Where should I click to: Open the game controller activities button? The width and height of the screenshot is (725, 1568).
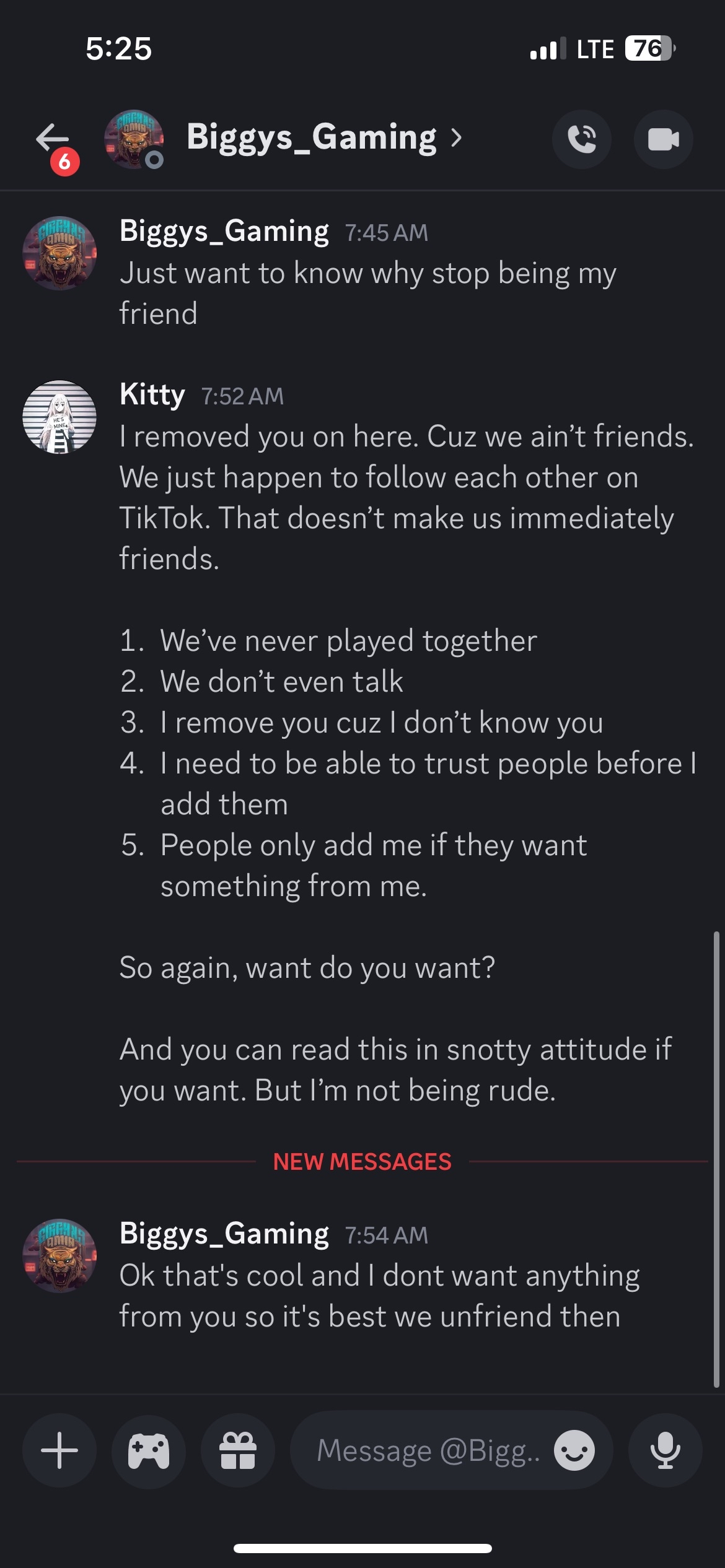(x=149, y=1450)
